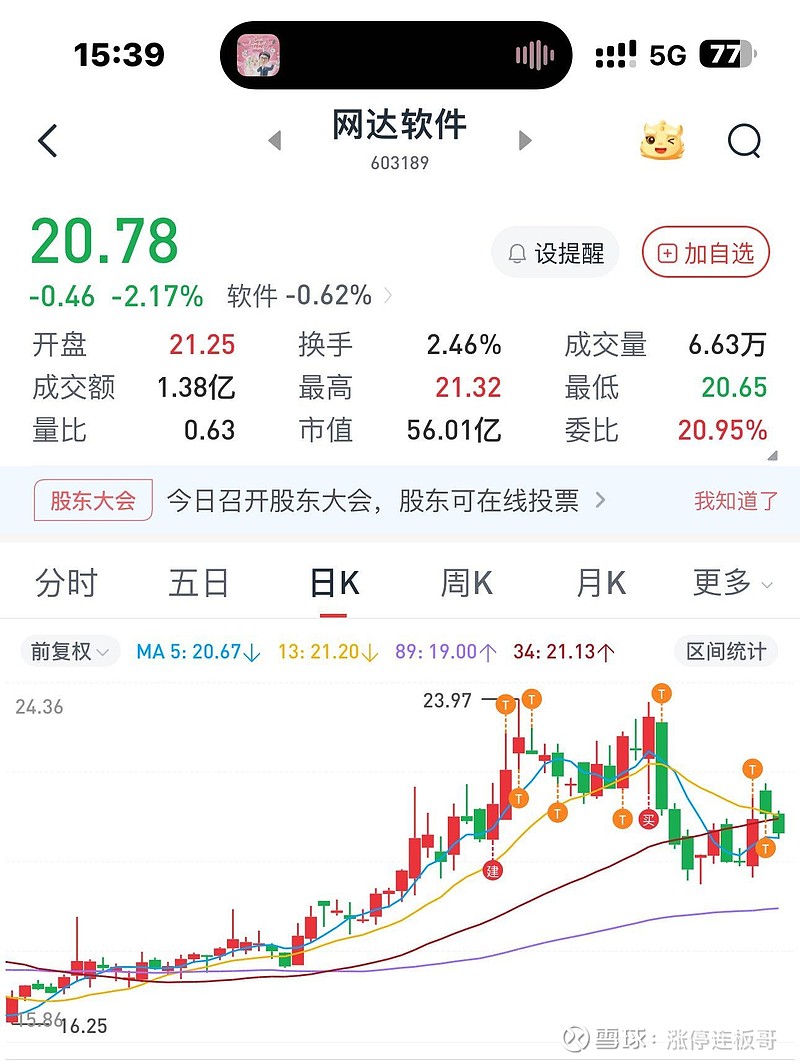Switch to the next stock arrow
Viewport: 800px width, 1064px height.
[525, 141]
